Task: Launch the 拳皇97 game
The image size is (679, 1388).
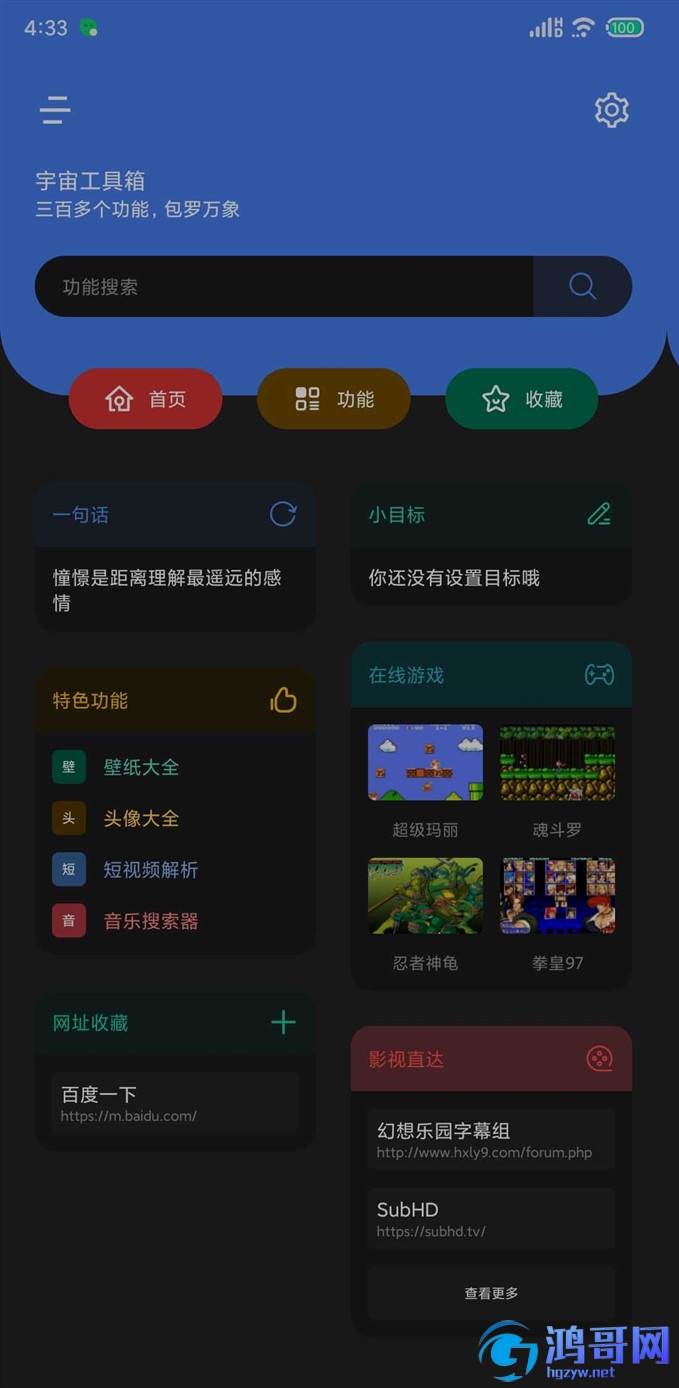Action: tap(557, 896)
